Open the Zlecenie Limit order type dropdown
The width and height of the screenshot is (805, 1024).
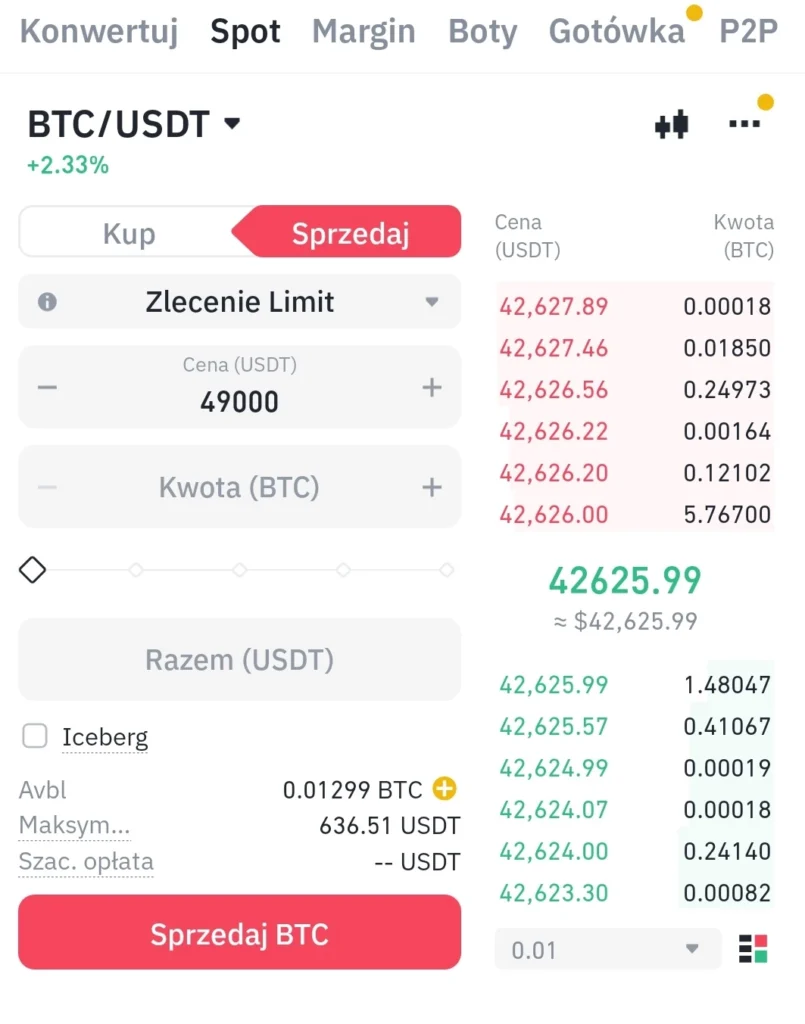coord(239,301)
